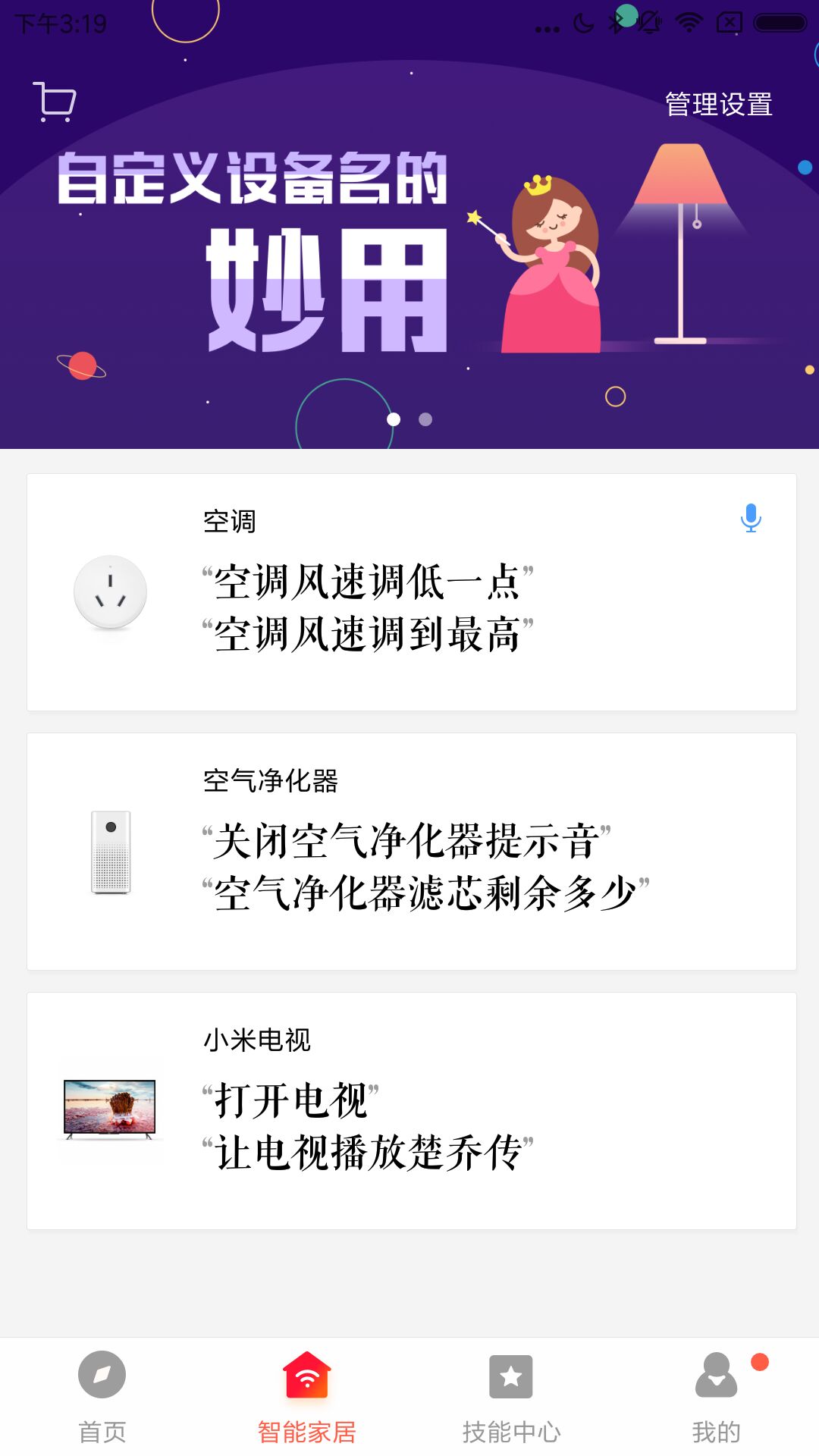The width and height of the screenshot is (819, 1456).
Task: Tap the smart socket device image
Action: click(111, 593)
